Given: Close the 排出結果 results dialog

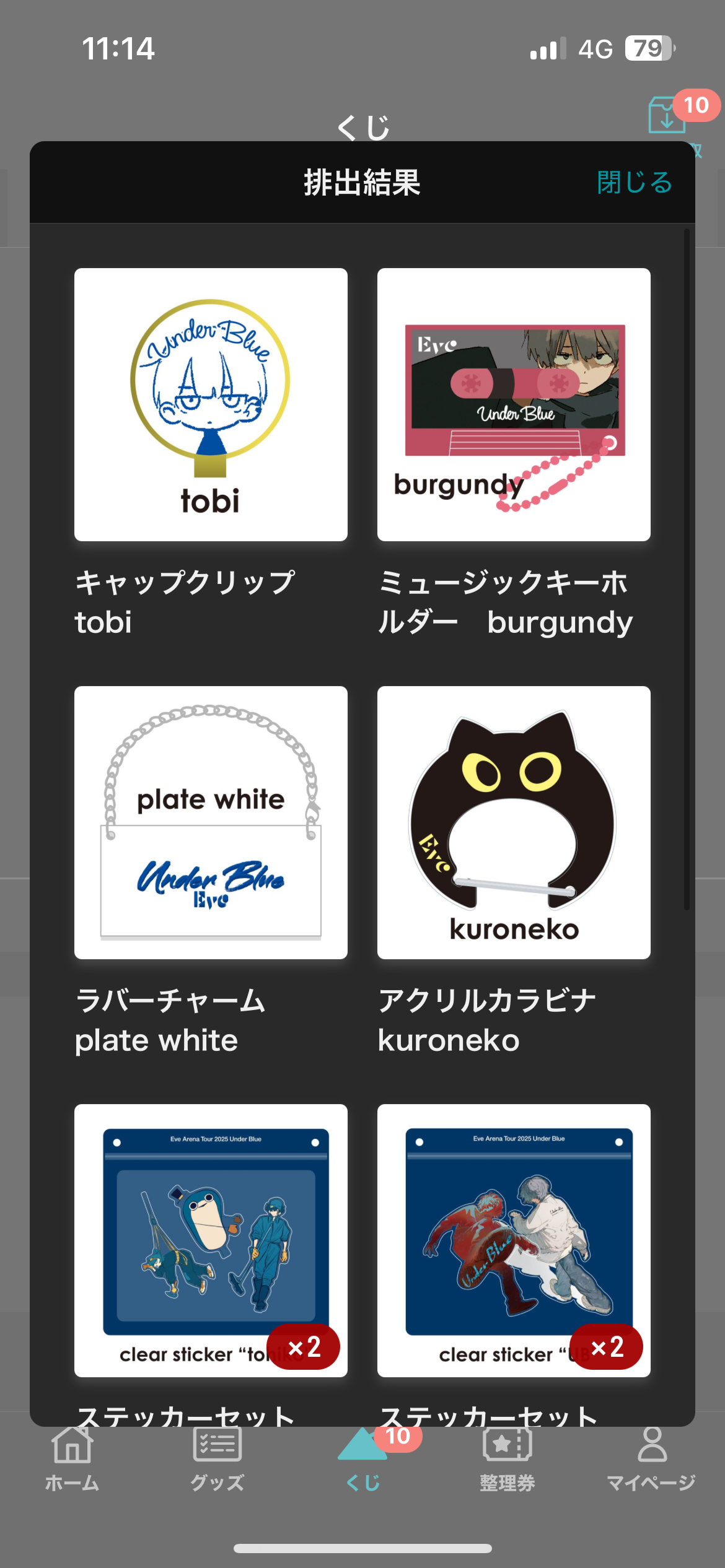Looking at the screenshot, I should [635, 183].
